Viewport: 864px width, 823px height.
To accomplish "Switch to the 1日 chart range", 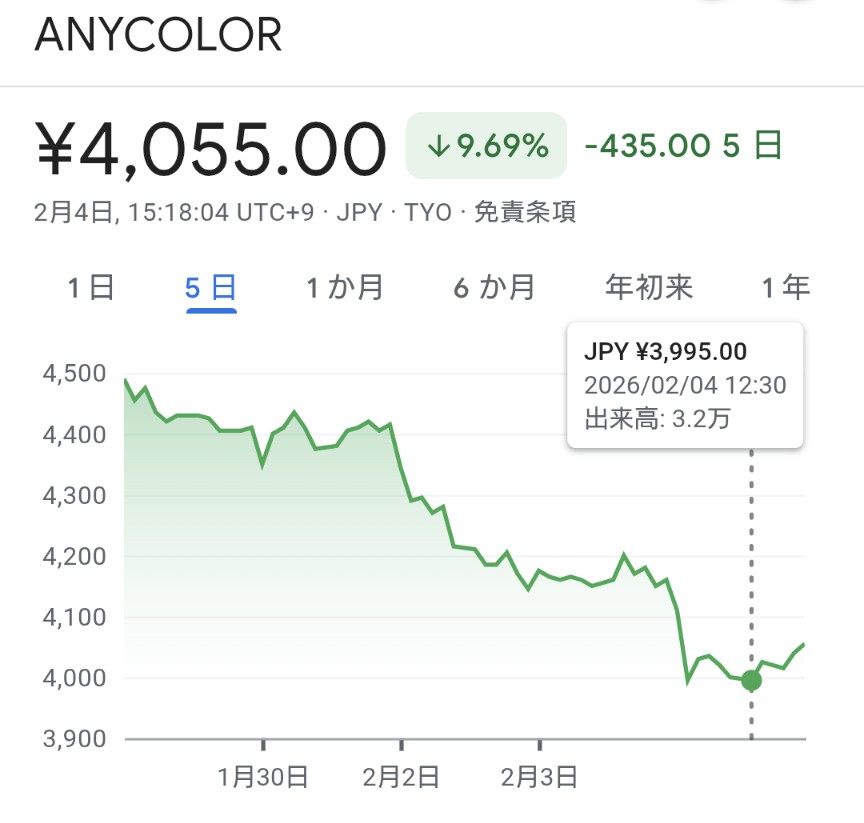I will 90,288.
